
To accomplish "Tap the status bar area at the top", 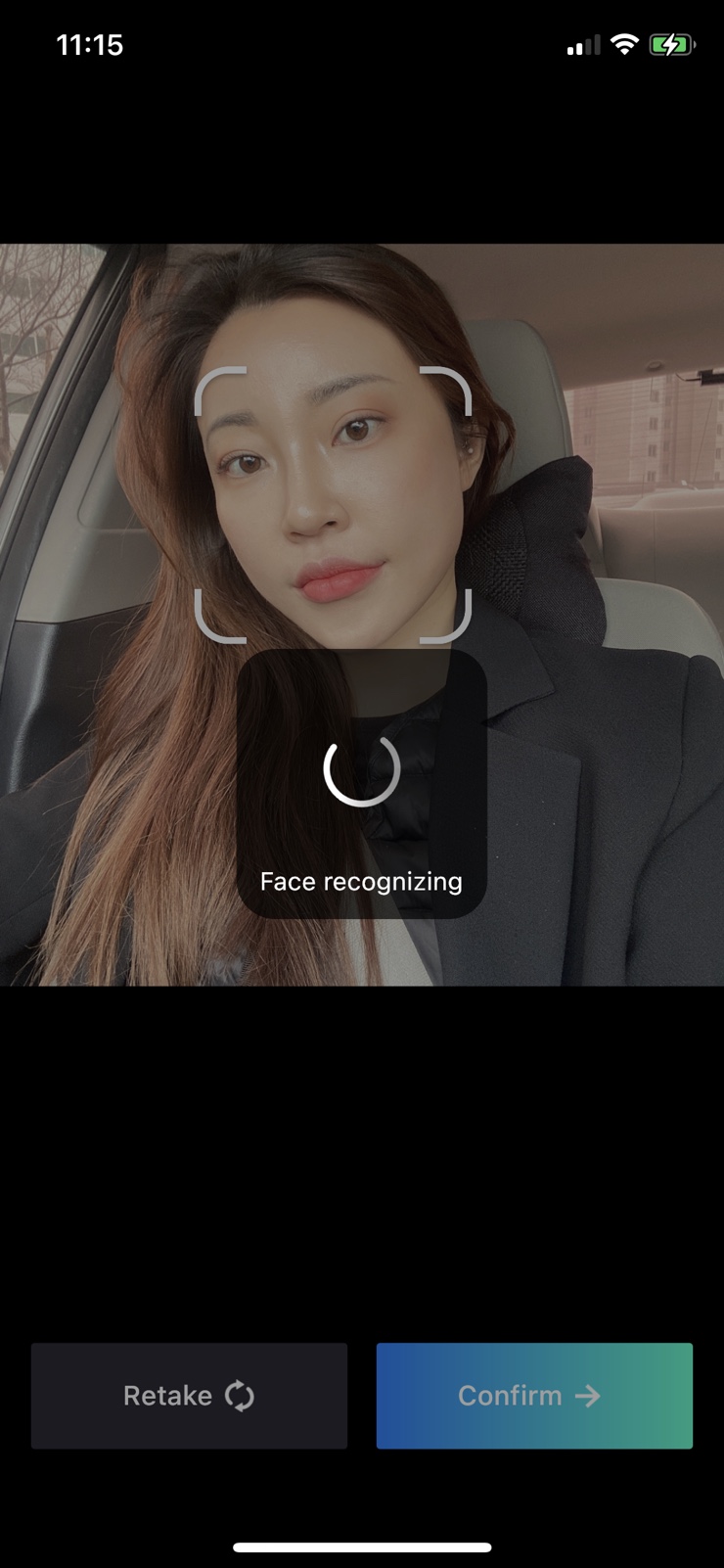I will tap(362, 44).
